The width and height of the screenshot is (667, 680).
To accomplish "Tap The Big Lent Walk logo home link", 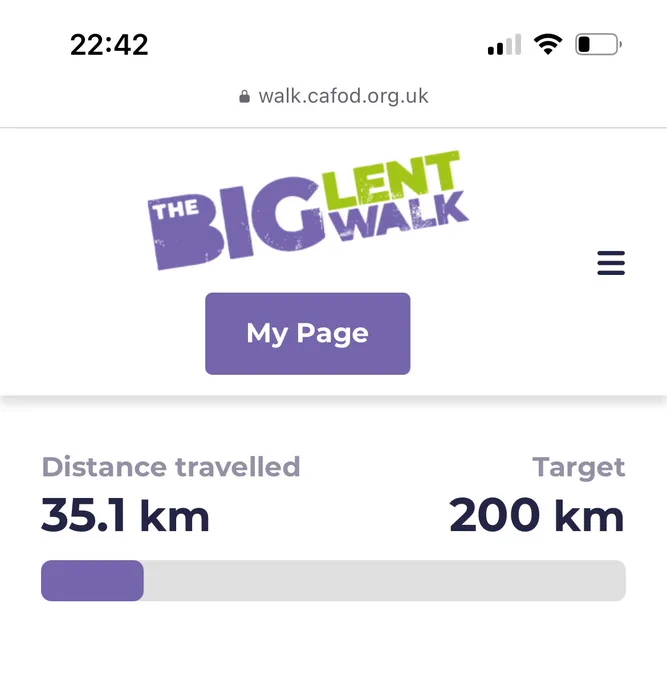I will (x=308, y=210).
